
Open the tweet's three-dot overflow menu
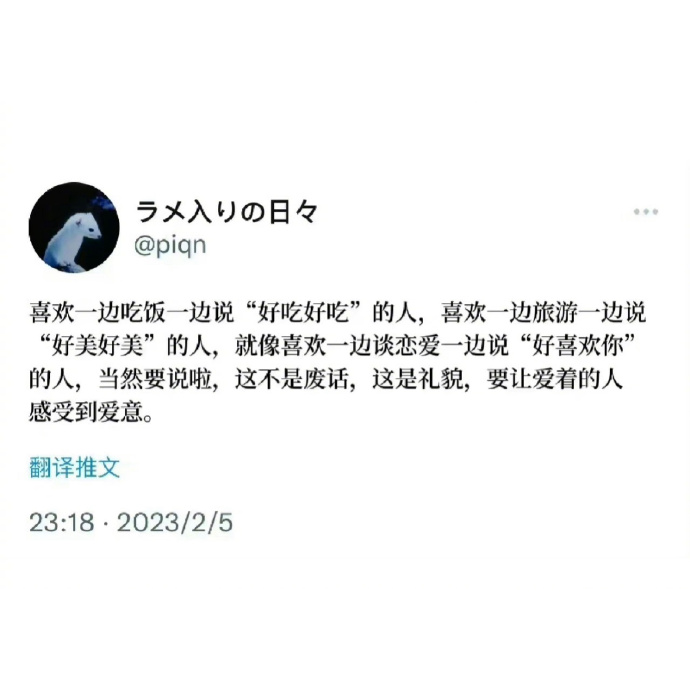click(646, 212)
